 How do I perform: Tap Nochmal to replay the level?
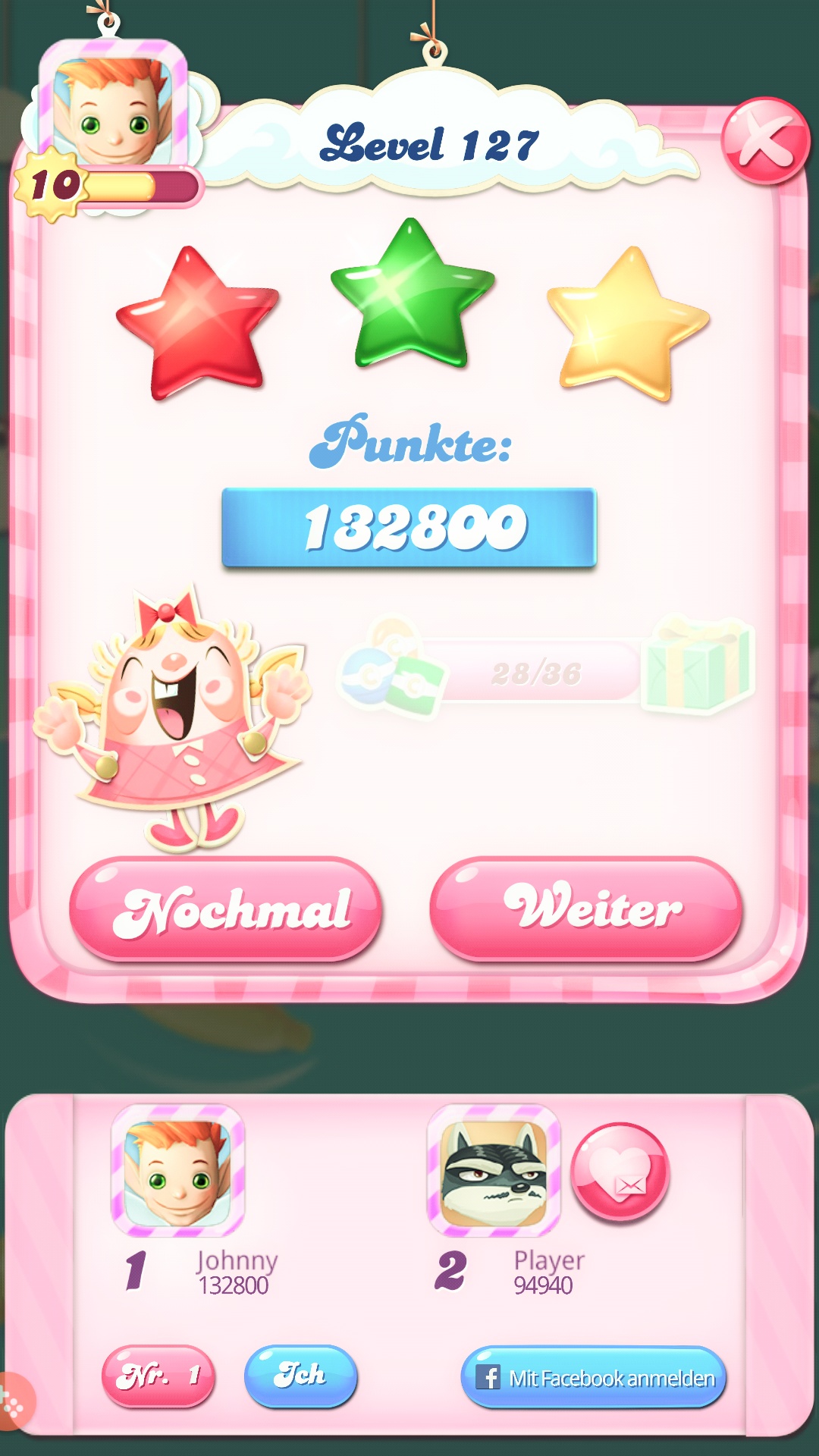tap(225, 909)
